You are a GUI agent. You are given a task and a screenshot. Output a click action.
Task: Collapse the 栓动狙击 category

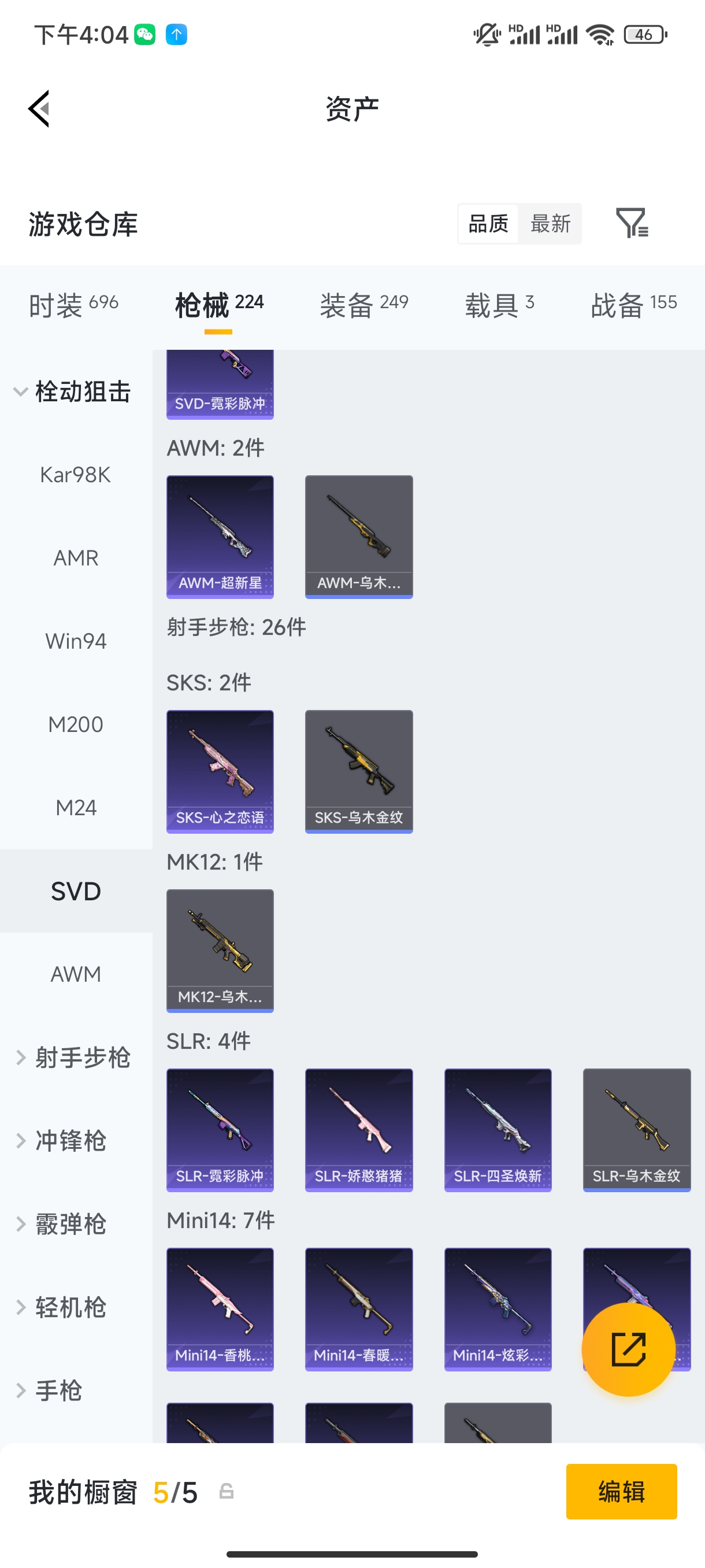83,391
